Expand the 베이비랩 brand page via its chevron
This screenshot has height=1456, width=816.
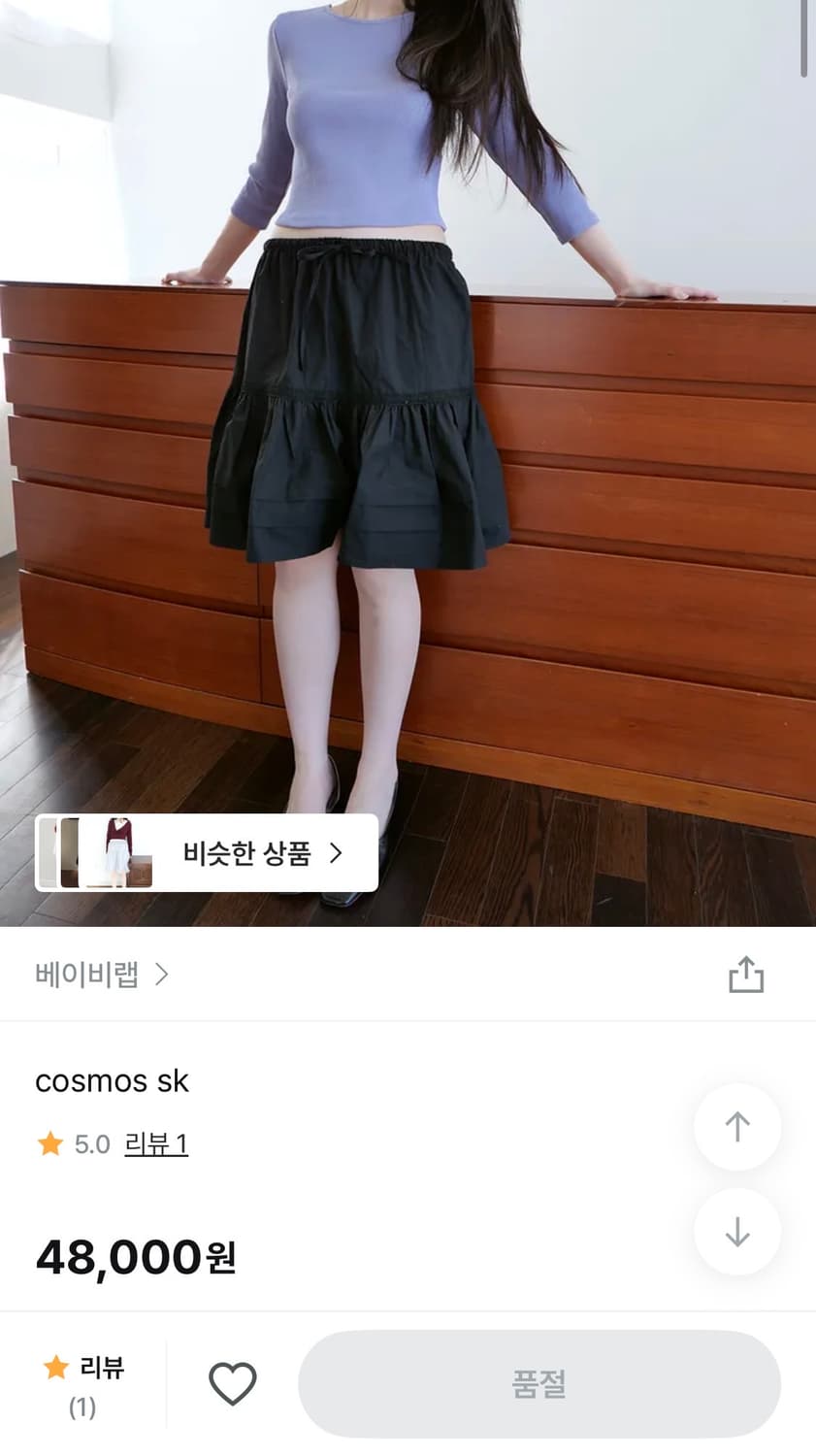point(163,976)
